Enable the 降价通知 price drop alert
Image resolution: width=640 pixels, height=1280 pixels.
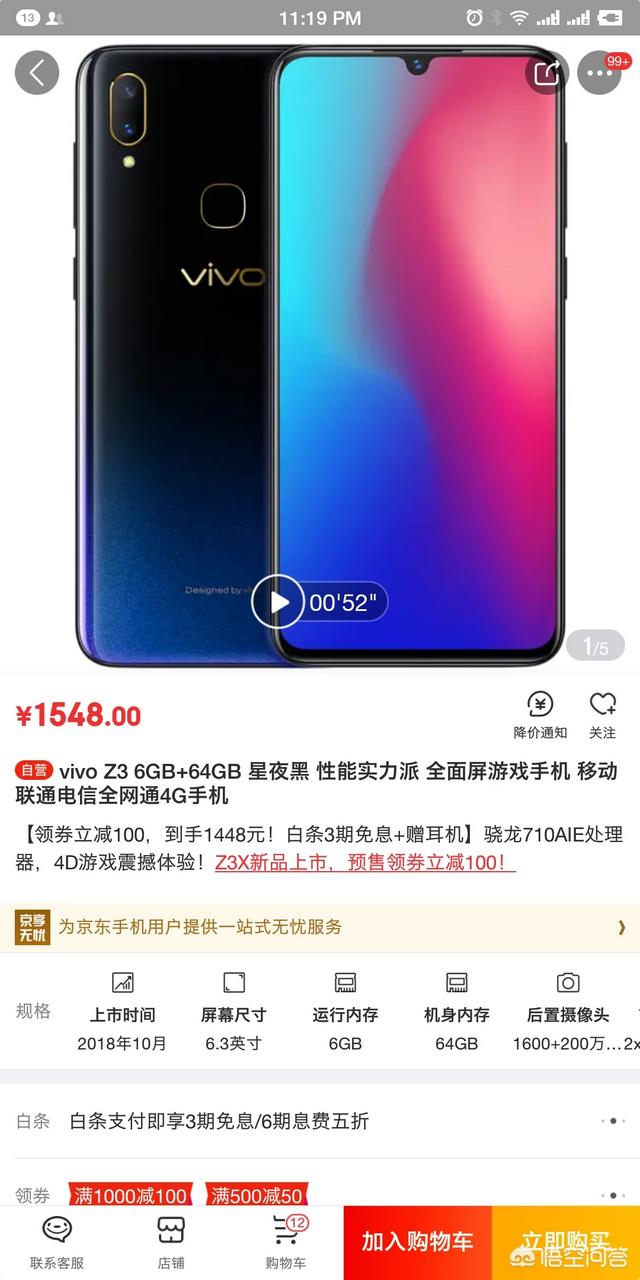coord(540,715)
